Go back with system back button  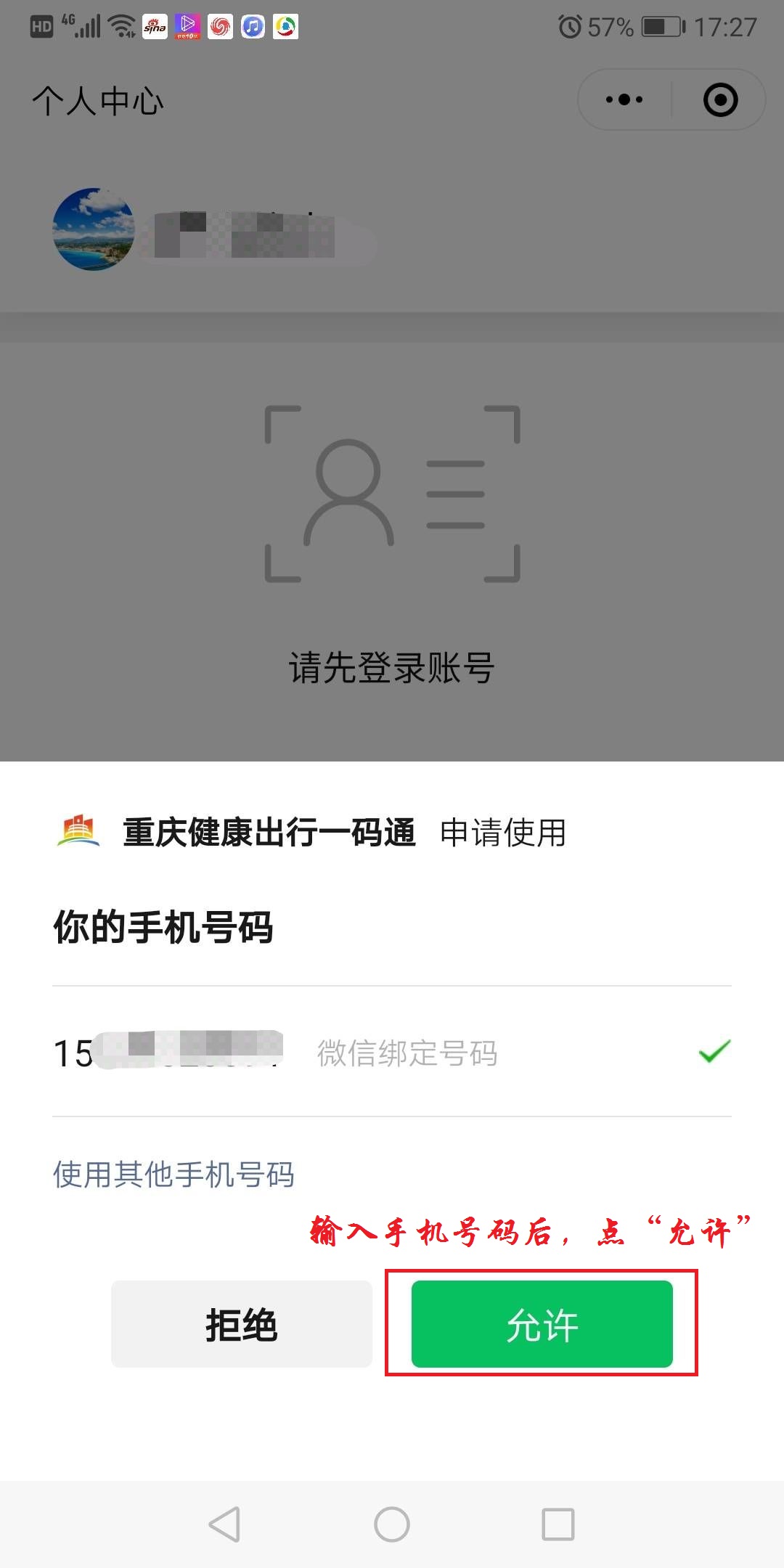click(224, 1524)
